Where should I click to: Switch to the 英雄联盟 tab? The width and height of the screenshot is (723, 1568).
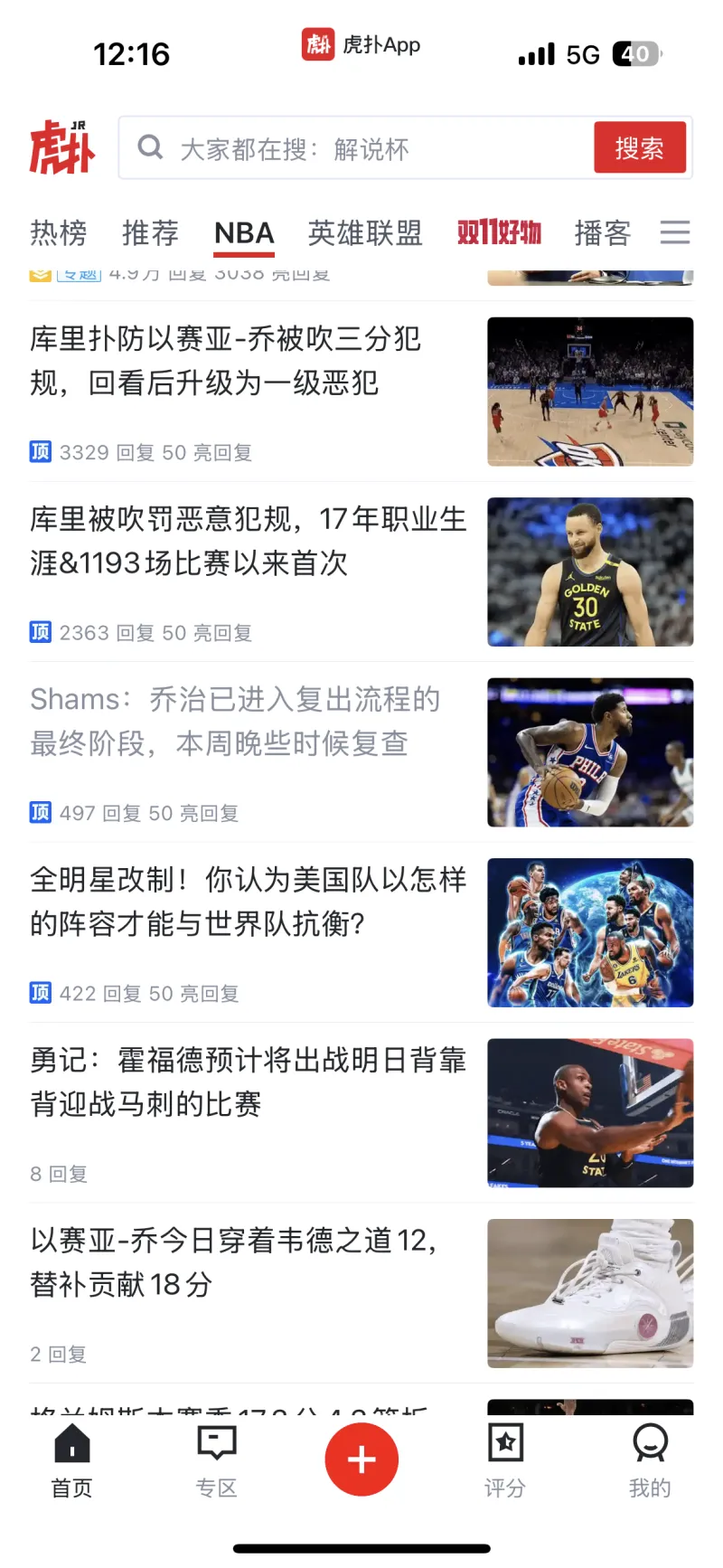point(364,232)
